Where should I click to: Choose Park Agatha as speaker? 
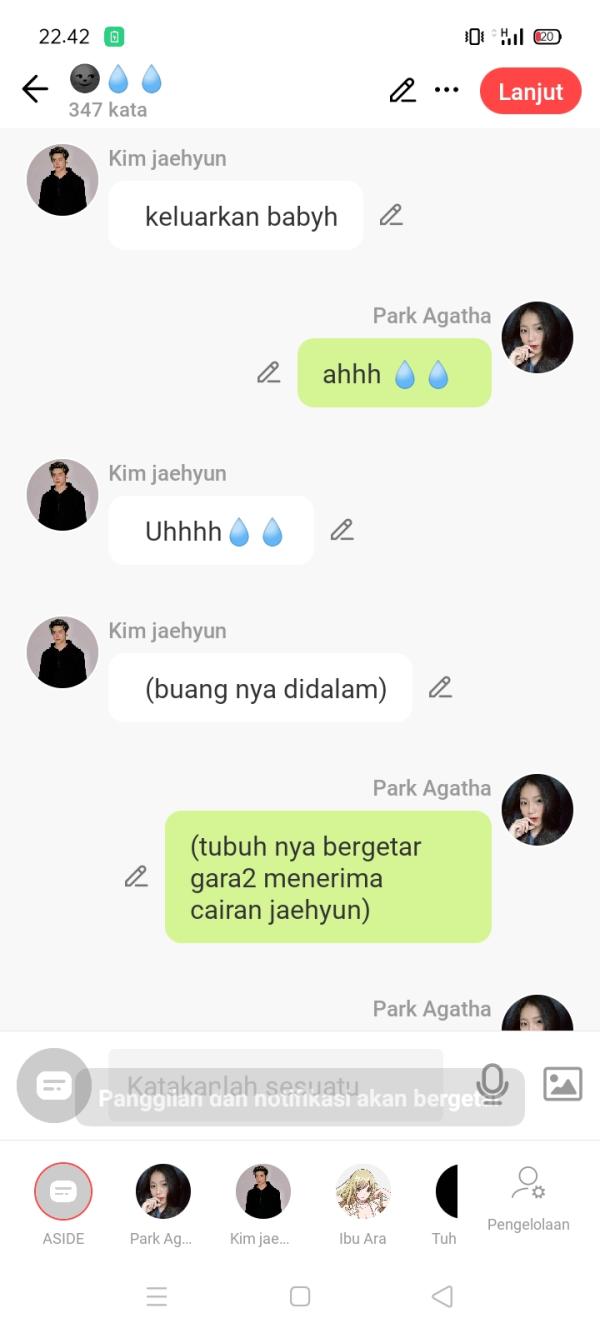click(x=163, y=1192)
